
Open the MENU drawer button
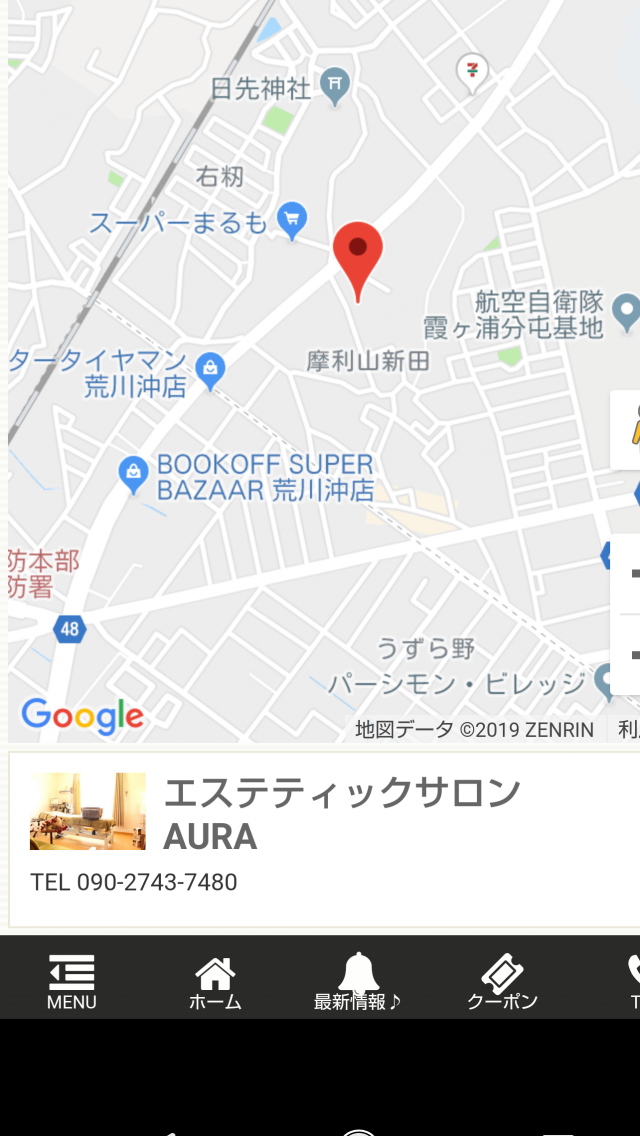(72, 982)
